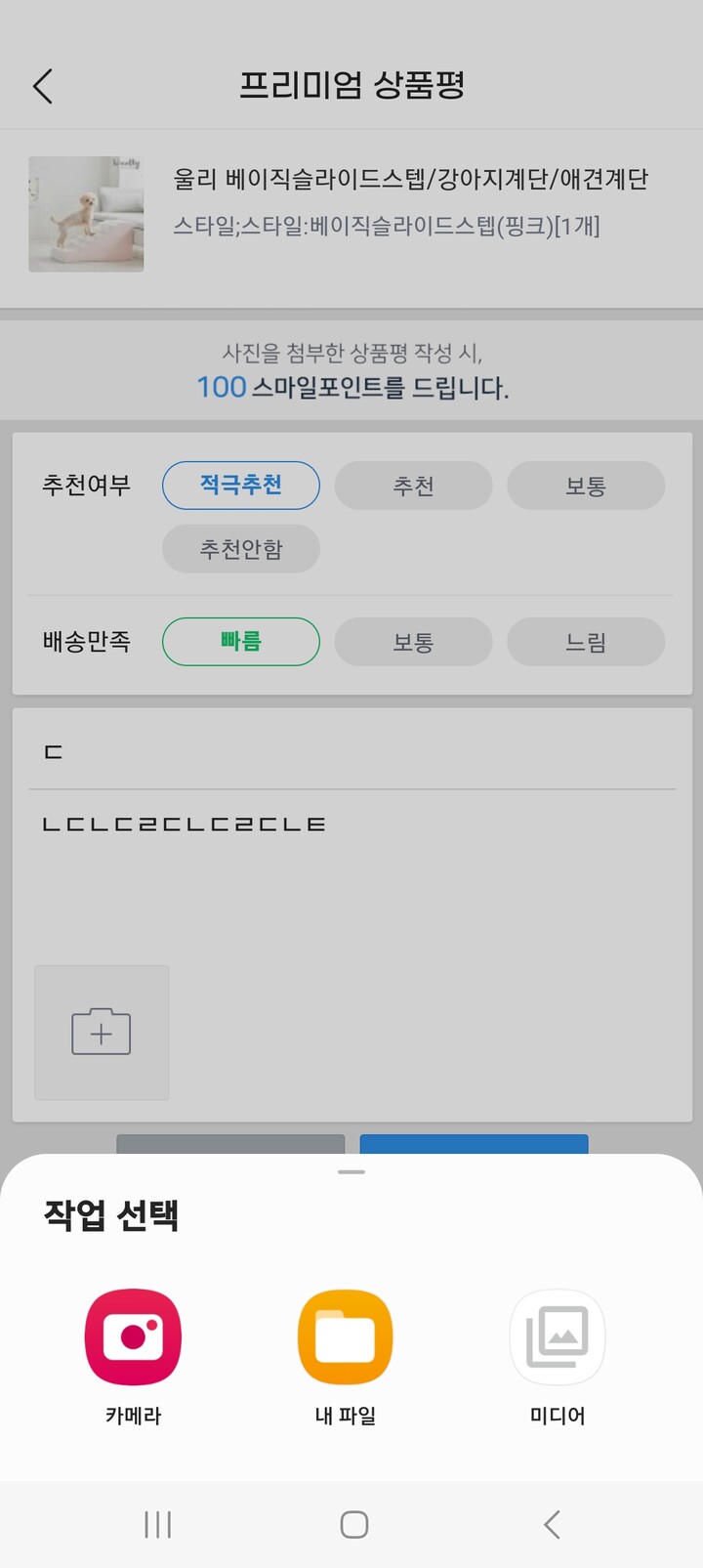Tap the back arrow to exit review page

(x=42, y=86)
